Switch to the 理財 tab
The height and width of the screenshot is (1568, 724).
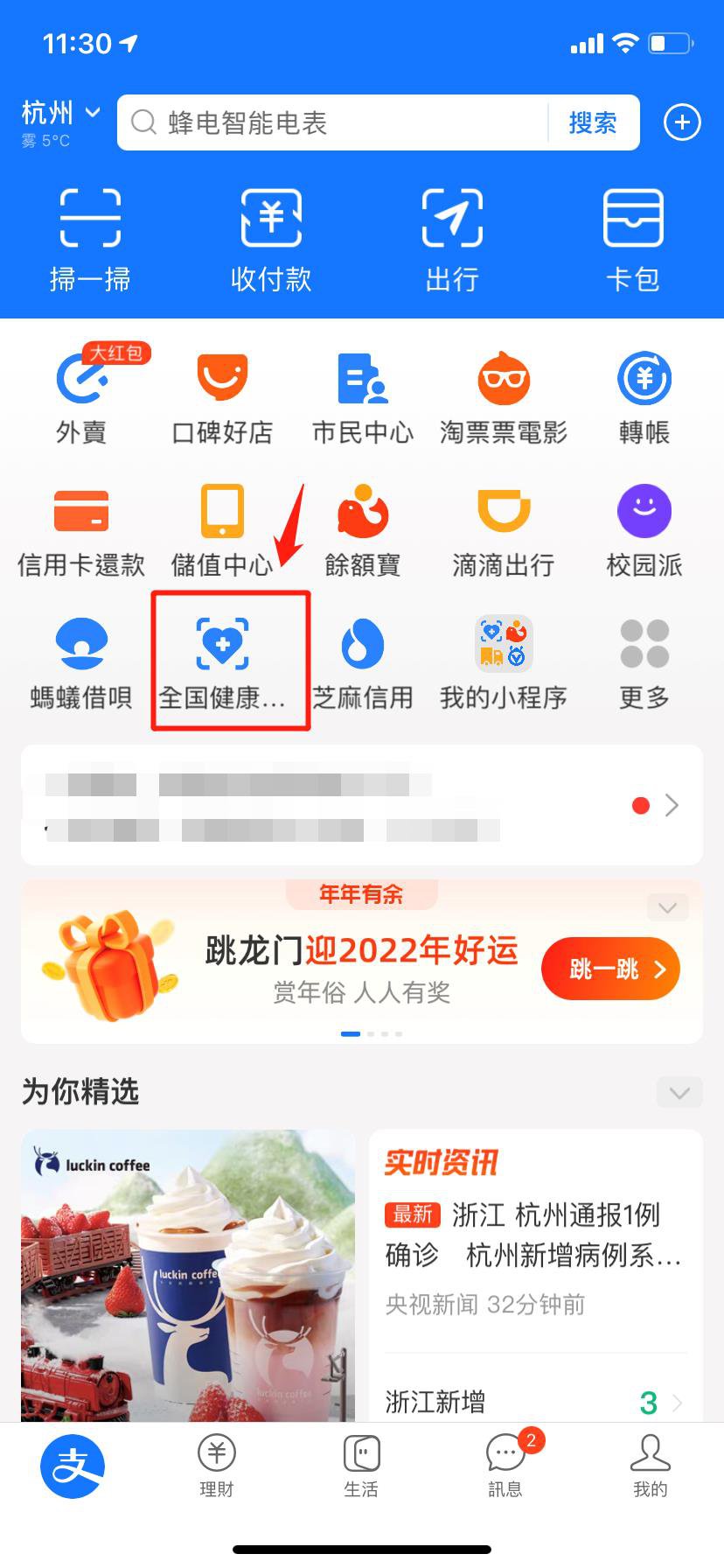tap(216, 1465)
